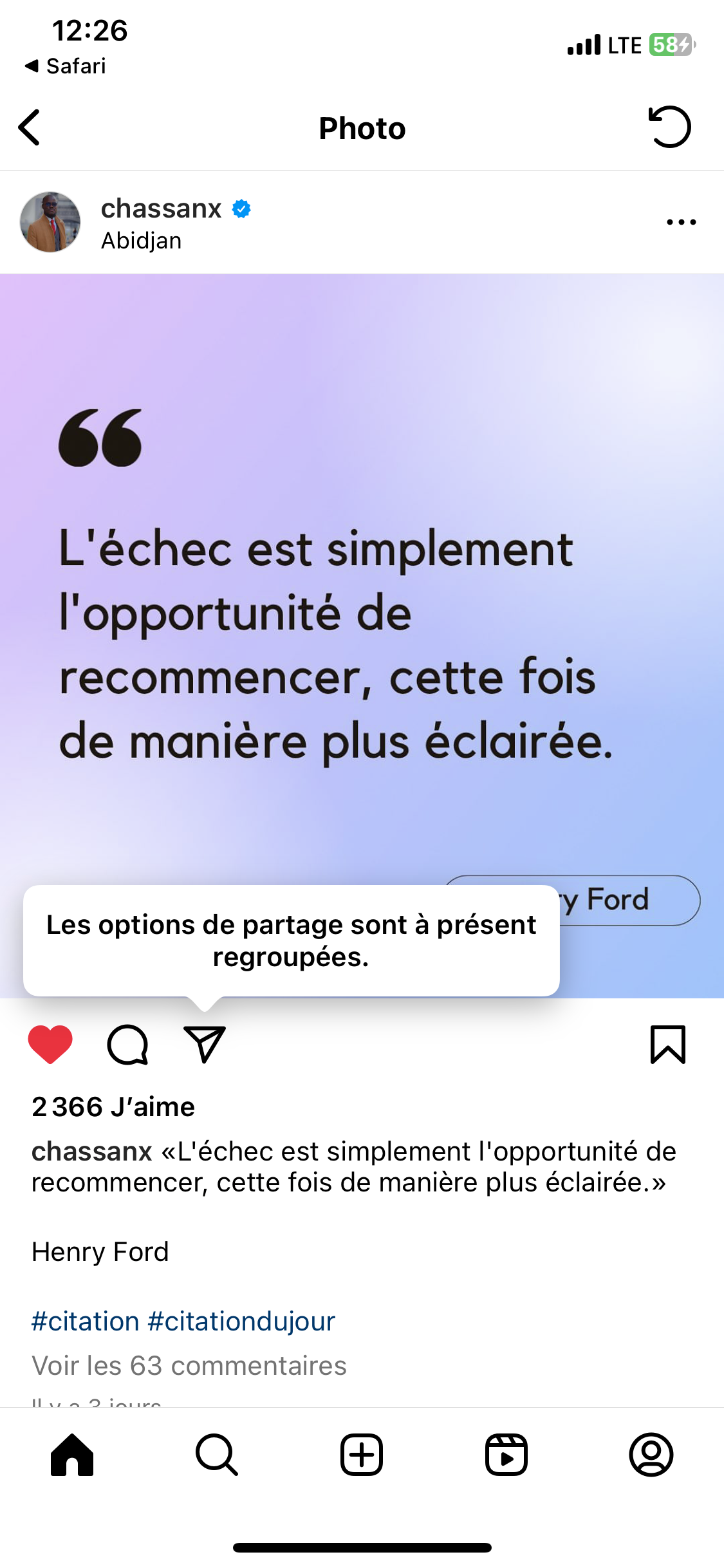
Task: Switch to the Reels tab
Action: [506, 1455]
